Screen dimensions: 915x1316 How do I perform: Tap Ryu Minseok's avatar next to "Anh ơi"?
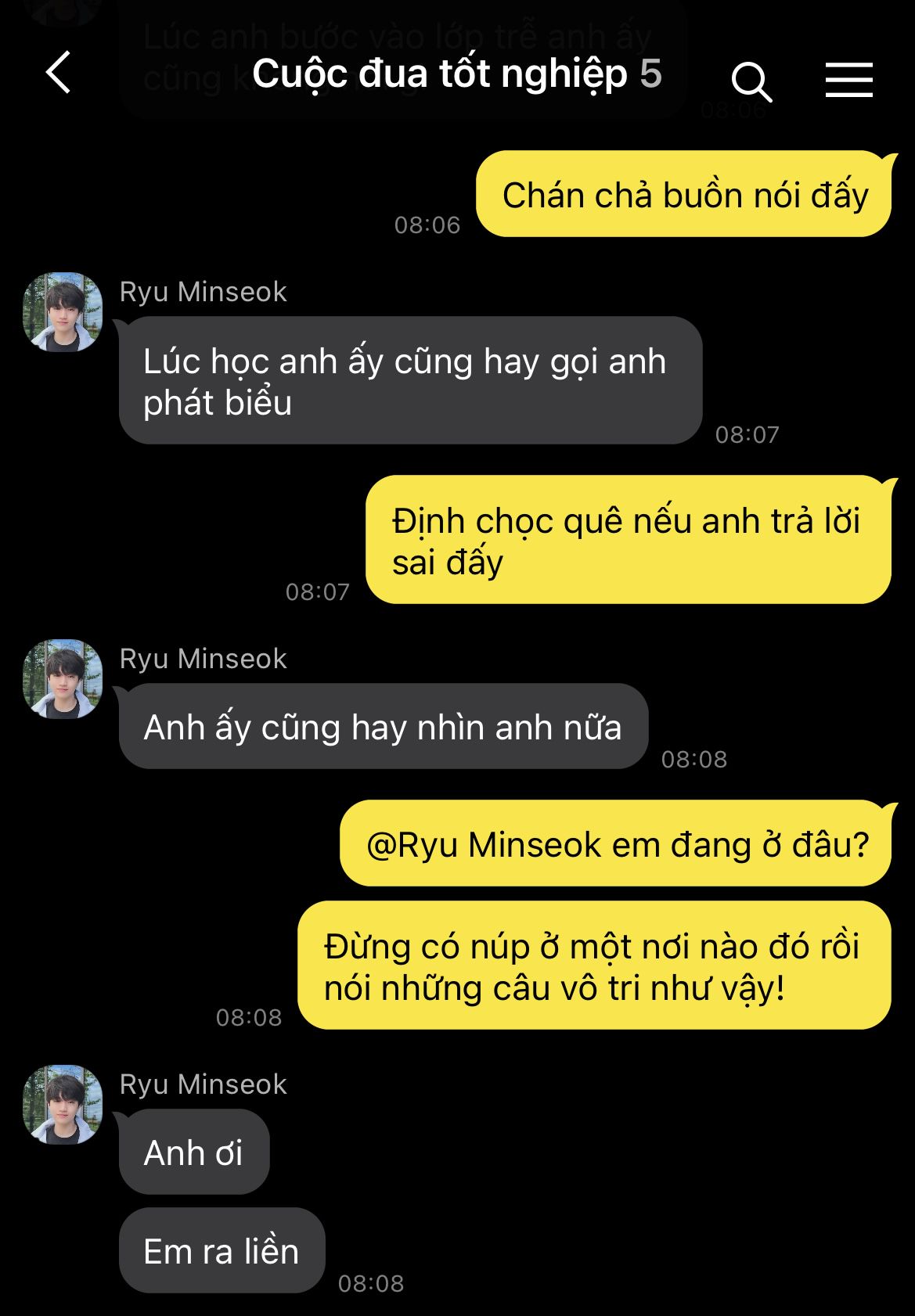click(63, 1105)
